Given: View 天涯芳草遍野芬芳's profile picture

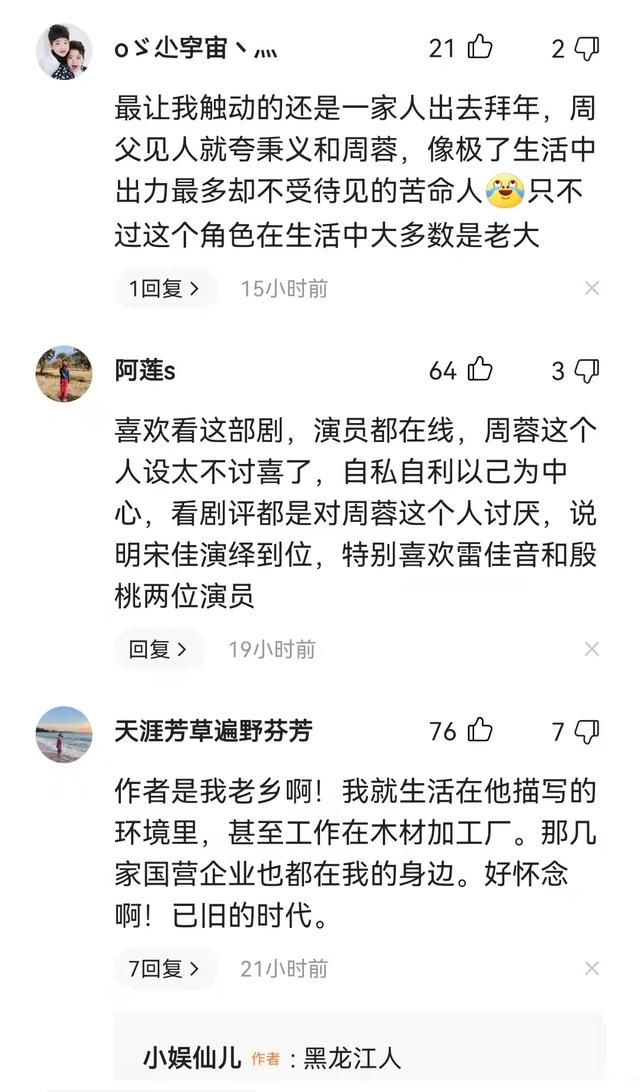Looking at the screenshot, I should pyautogui.click(x=64, y=734).
